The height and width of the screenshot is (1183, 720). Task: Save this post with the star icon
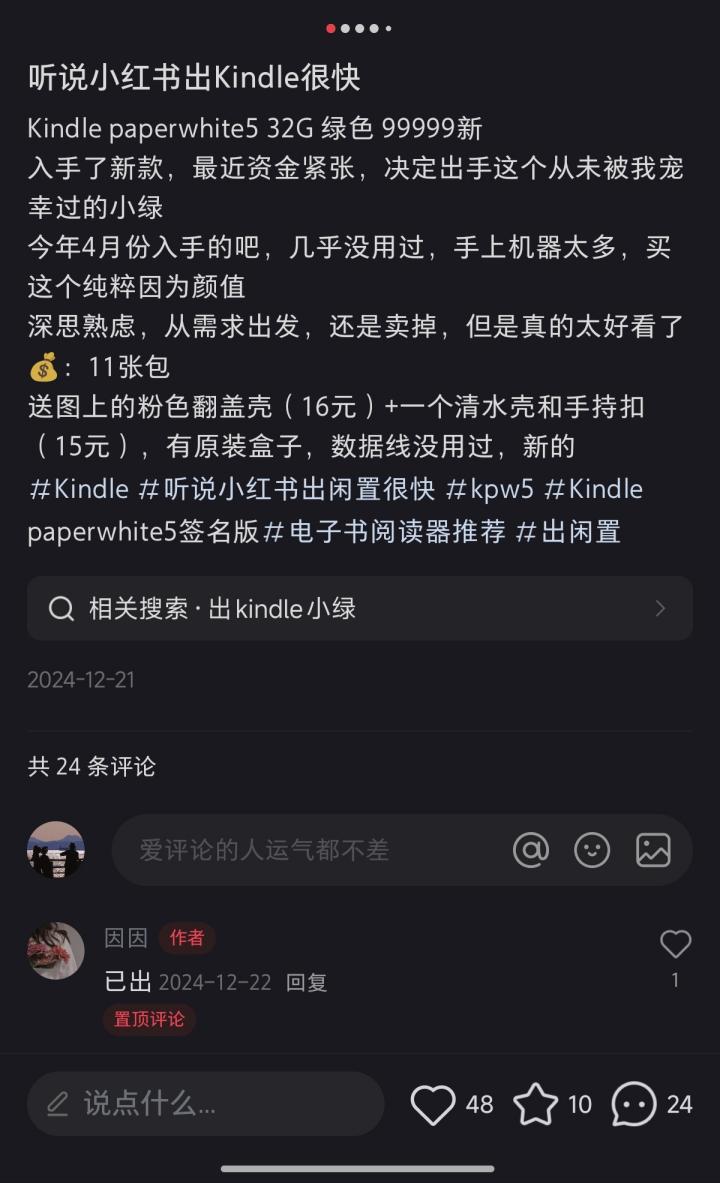[x=536, y=1104]
